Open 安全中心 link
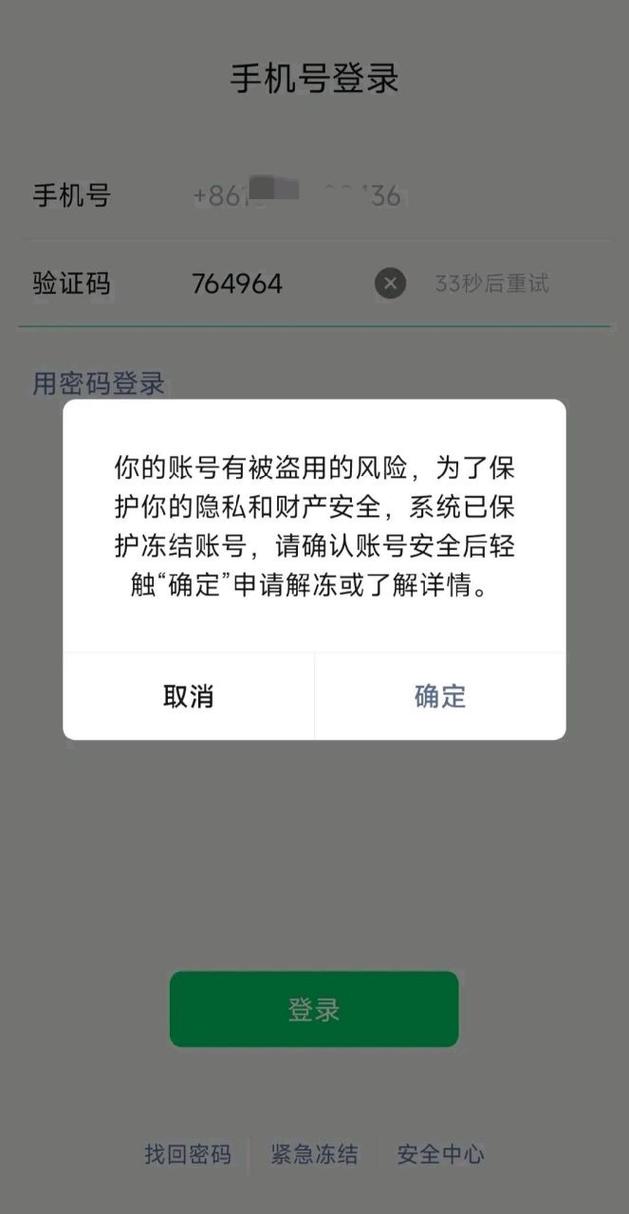Screen dimensions: 629x1214 [440, 1154]
